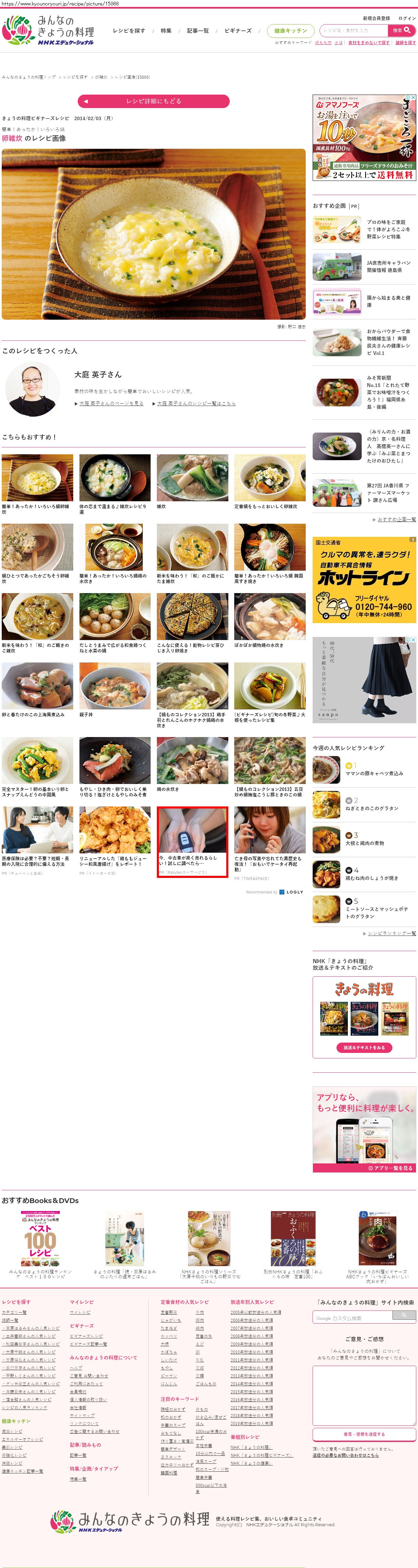The image size is (418, 1568).
Task: Open 特集 in top navigation
Action: (166, 30)
